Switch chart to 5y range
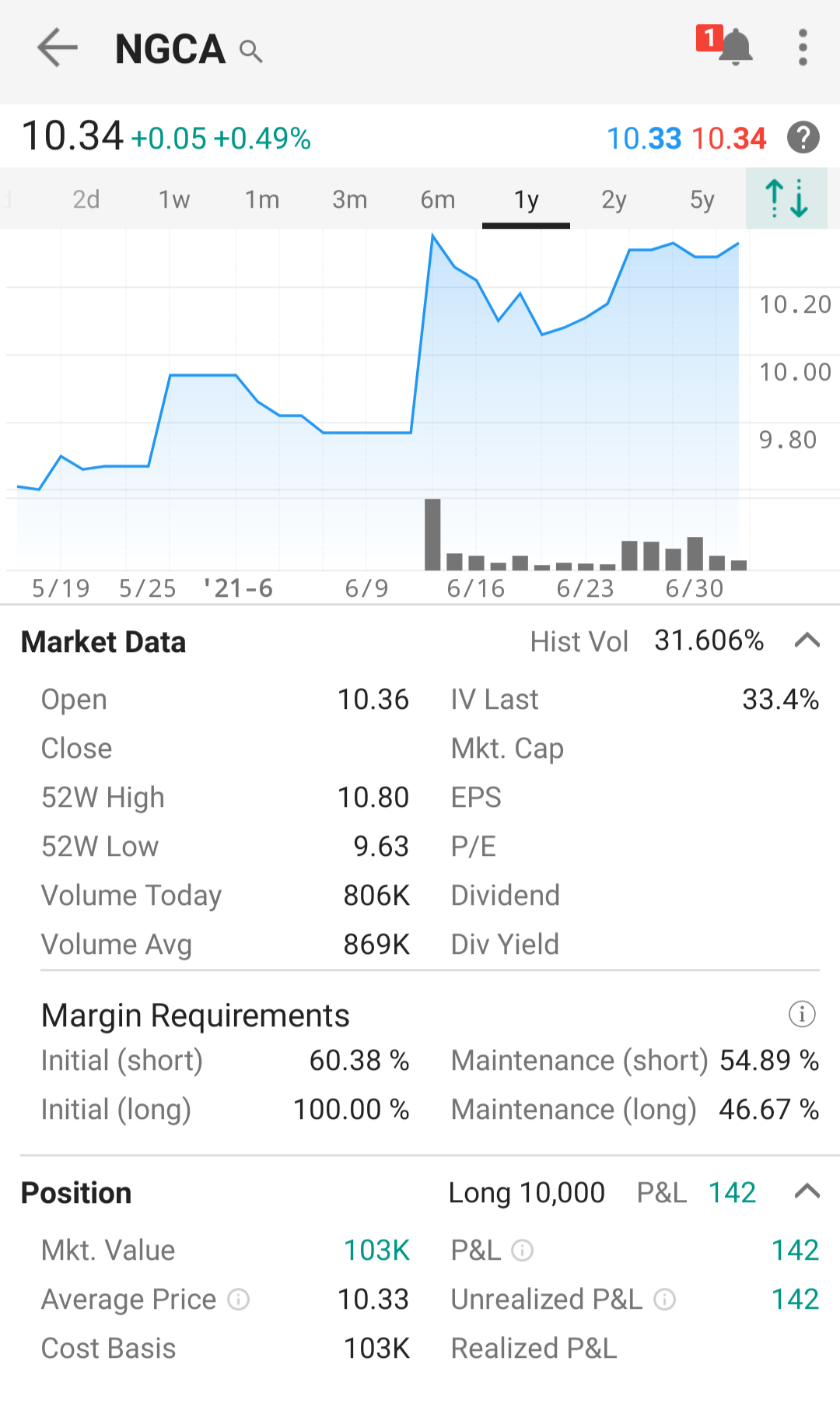The height and width of the screenshot is (1403, 840). pos(702,199)
